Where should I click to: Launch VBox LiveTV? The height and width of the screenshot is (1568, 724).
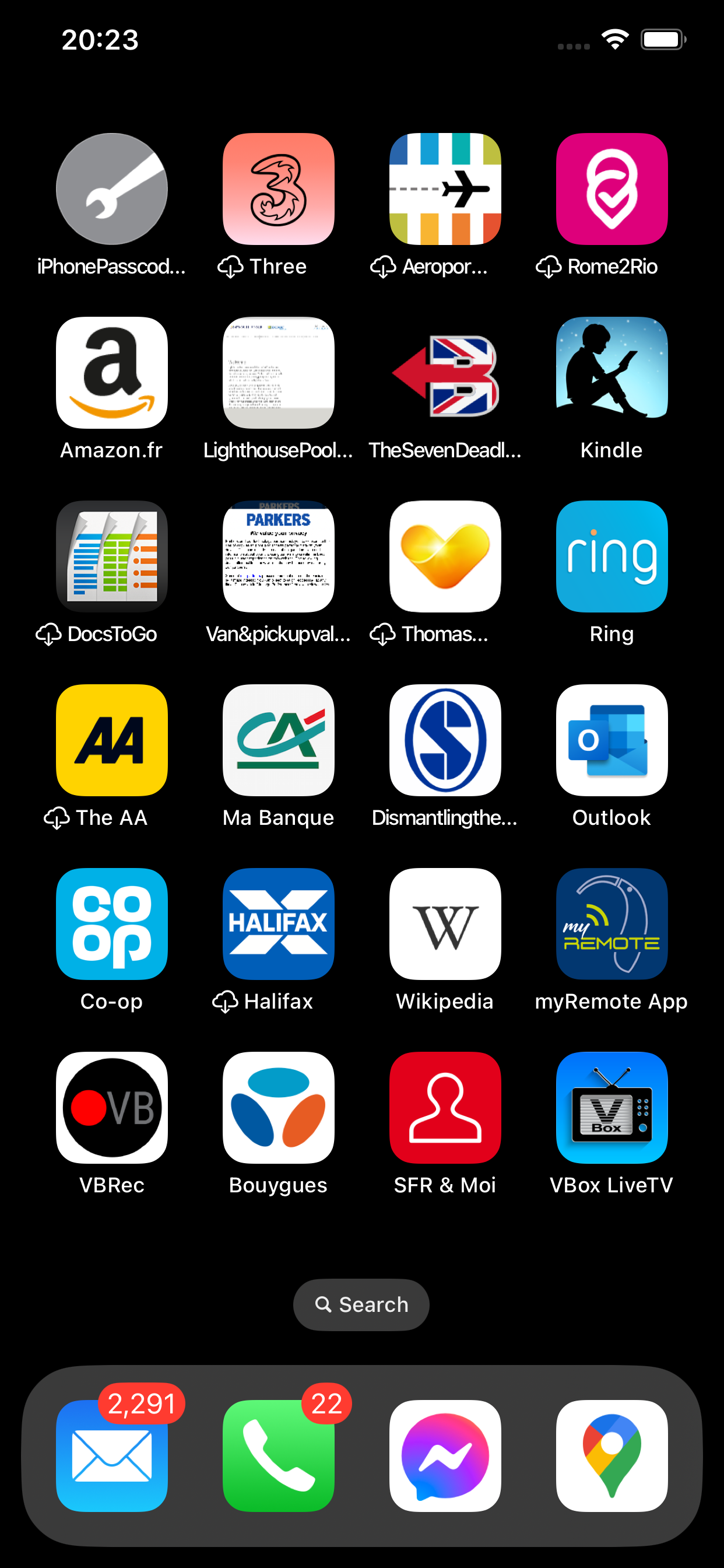tap(611, 1108)
